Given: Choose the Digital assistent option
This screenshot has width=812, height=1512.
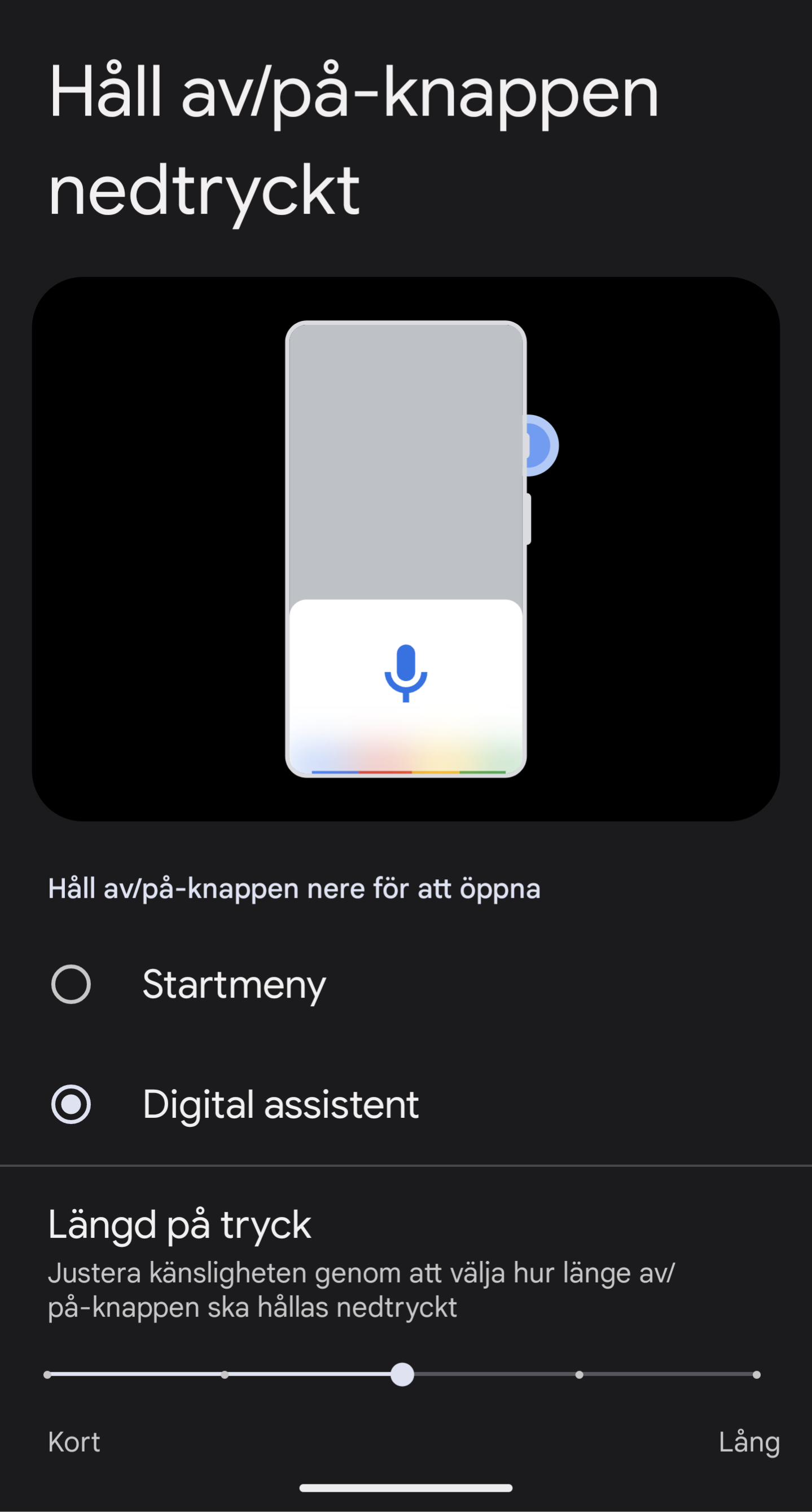Looking at the screenshot, I should (x=406, y=1104).
